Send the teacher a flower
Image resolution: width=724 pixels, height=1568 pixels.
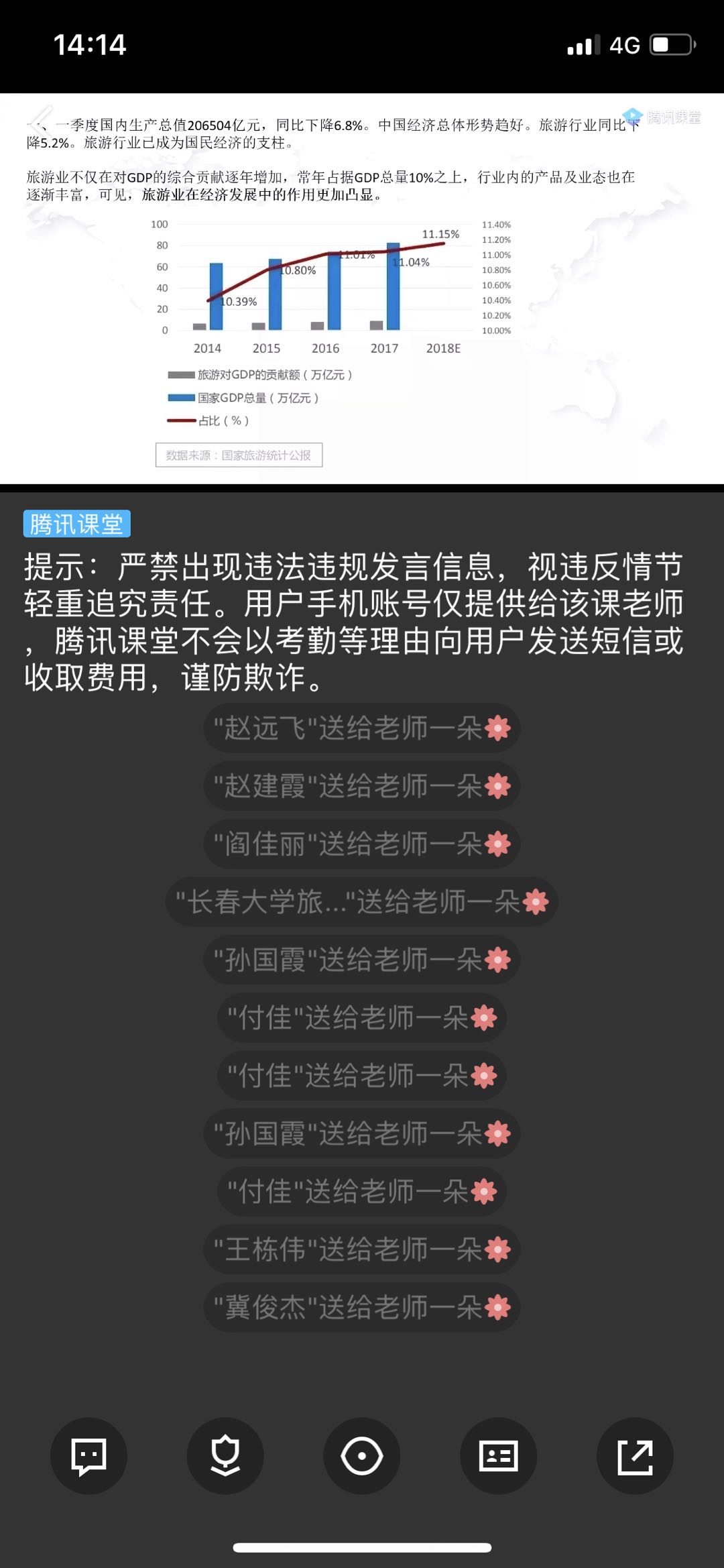tap(225, 1456)
